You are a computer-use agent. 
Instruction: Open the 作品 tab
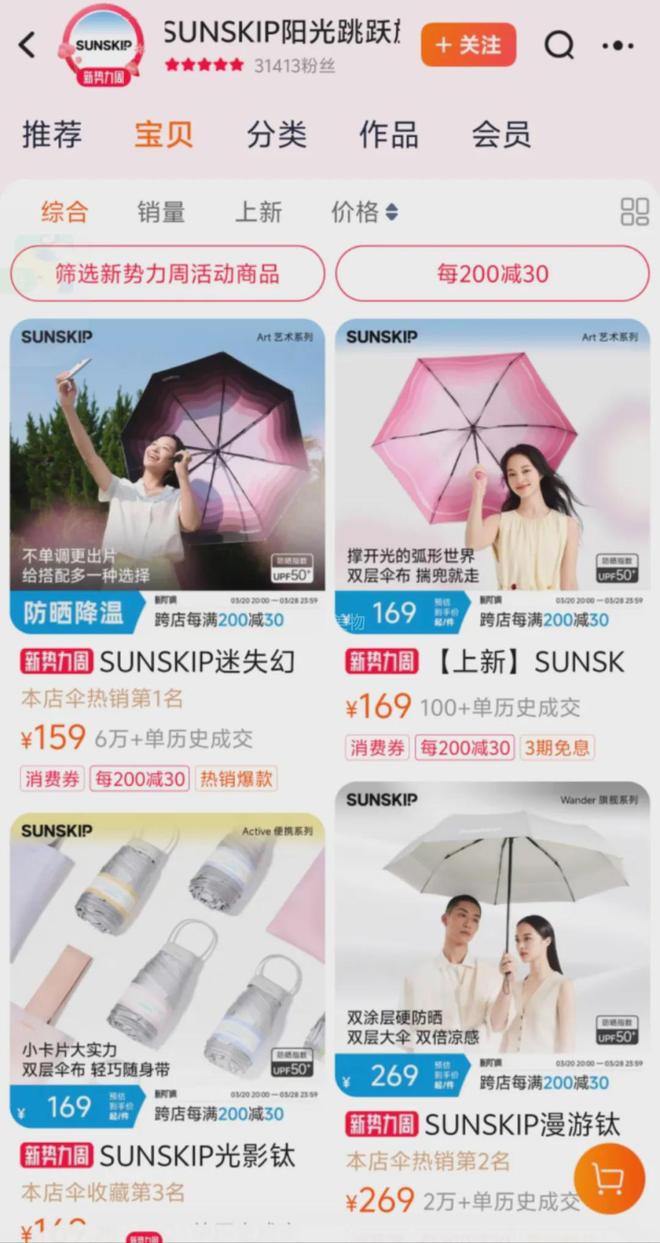pyautogui.click(x=389, y=135)
